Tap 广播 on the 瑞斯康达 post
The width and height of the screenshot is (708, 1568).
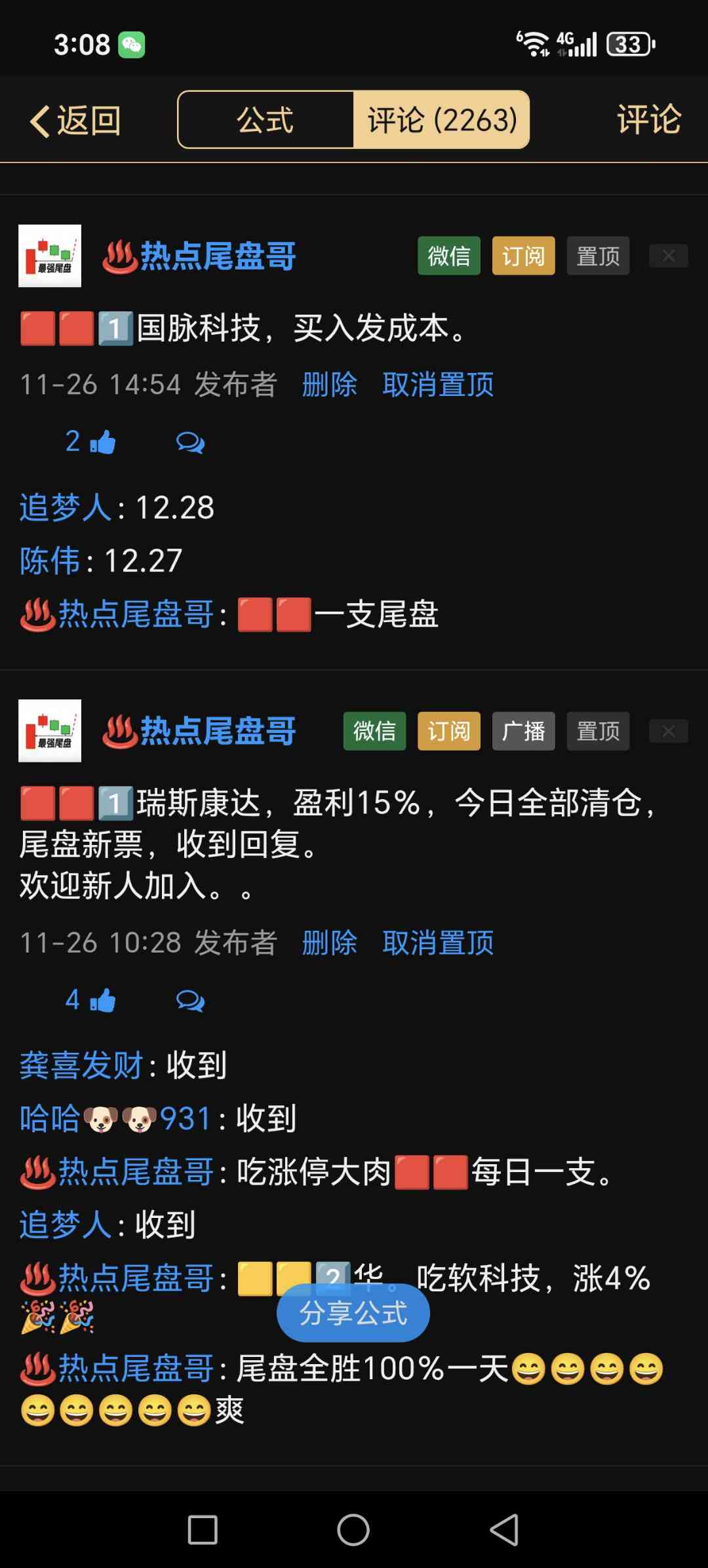(x=523, y=731)
